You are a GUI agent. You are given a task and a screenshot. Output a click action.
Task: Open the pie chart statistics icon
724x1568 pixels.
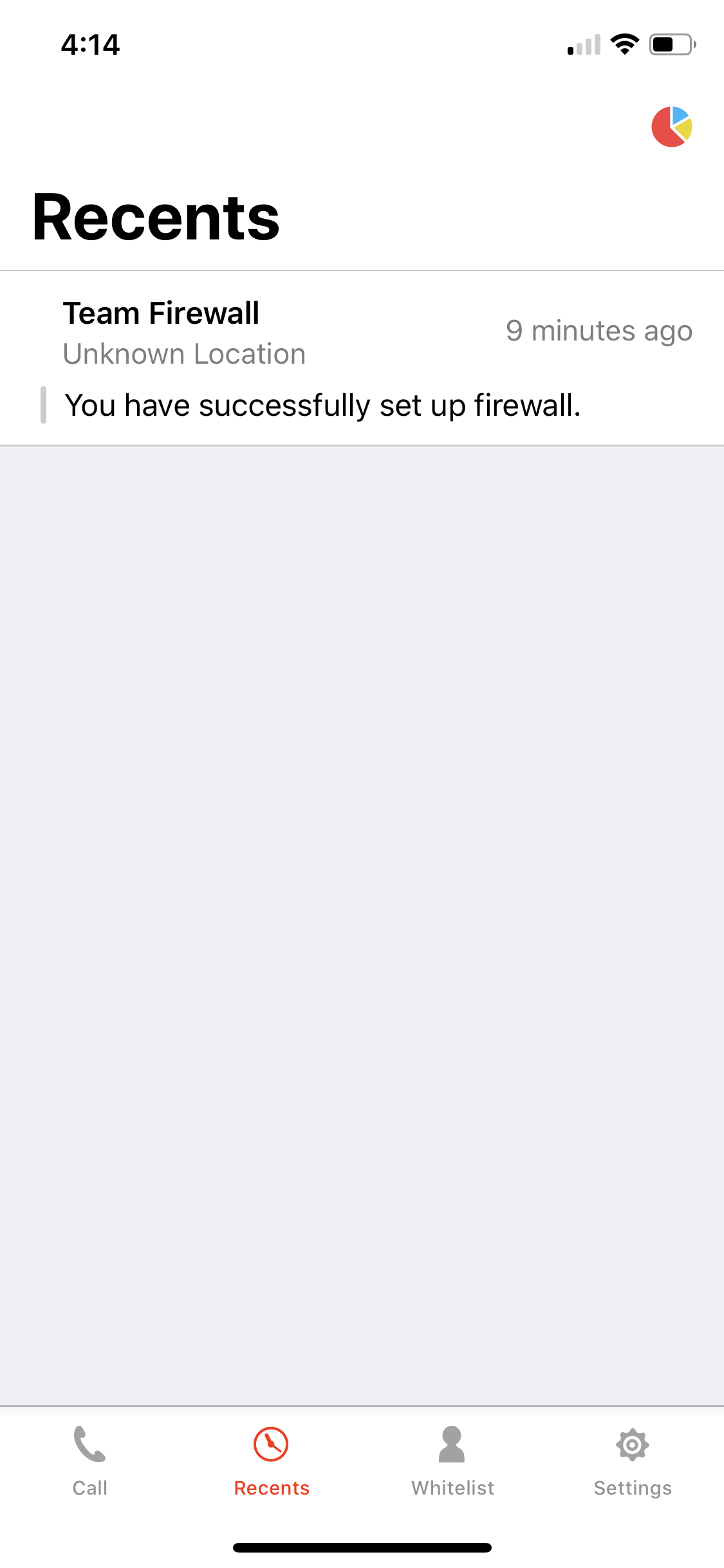[x=671, y=127]
